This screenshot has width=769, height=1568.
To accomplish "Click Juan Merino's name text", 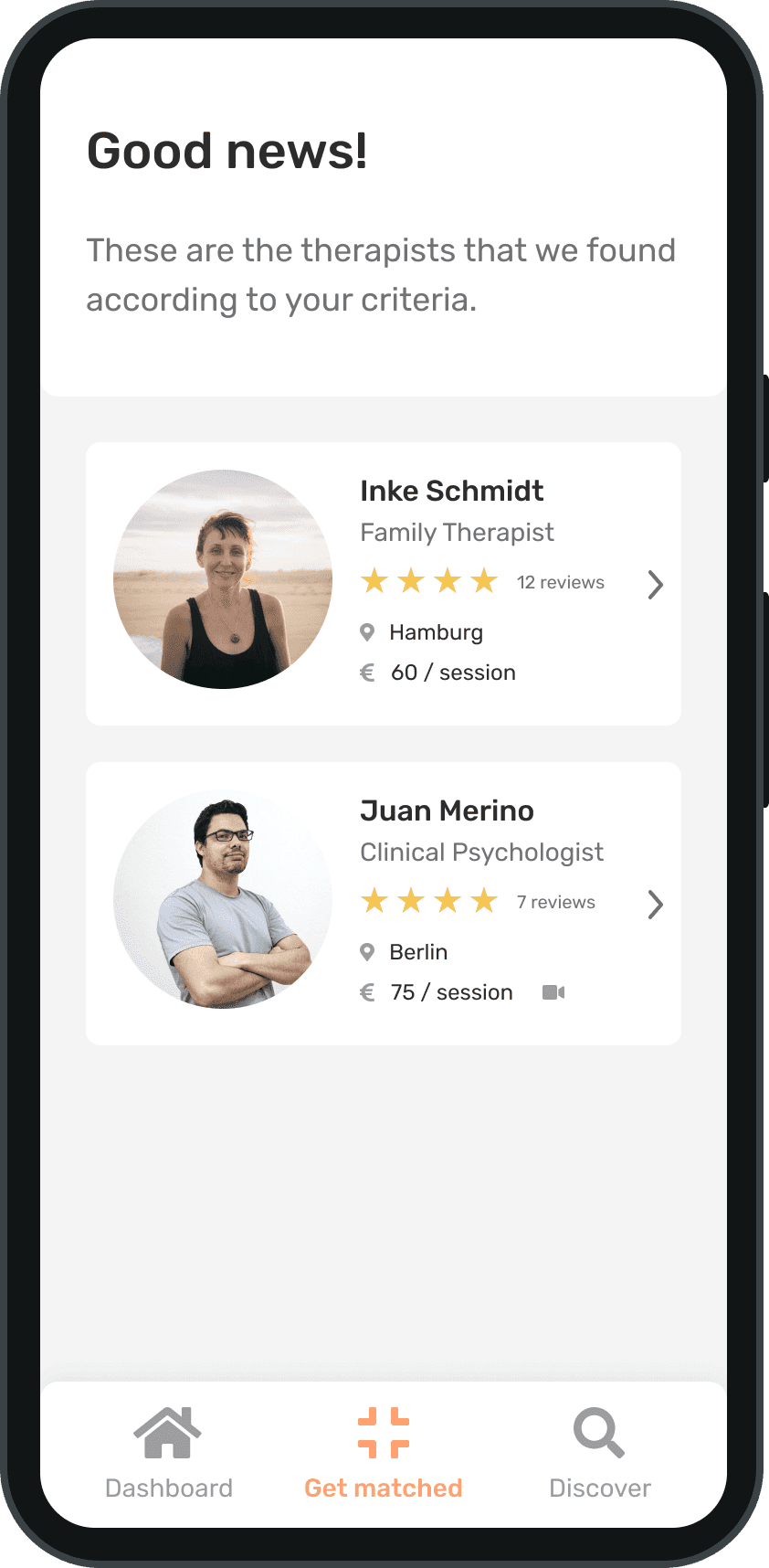I will click(x=447, y=810).
